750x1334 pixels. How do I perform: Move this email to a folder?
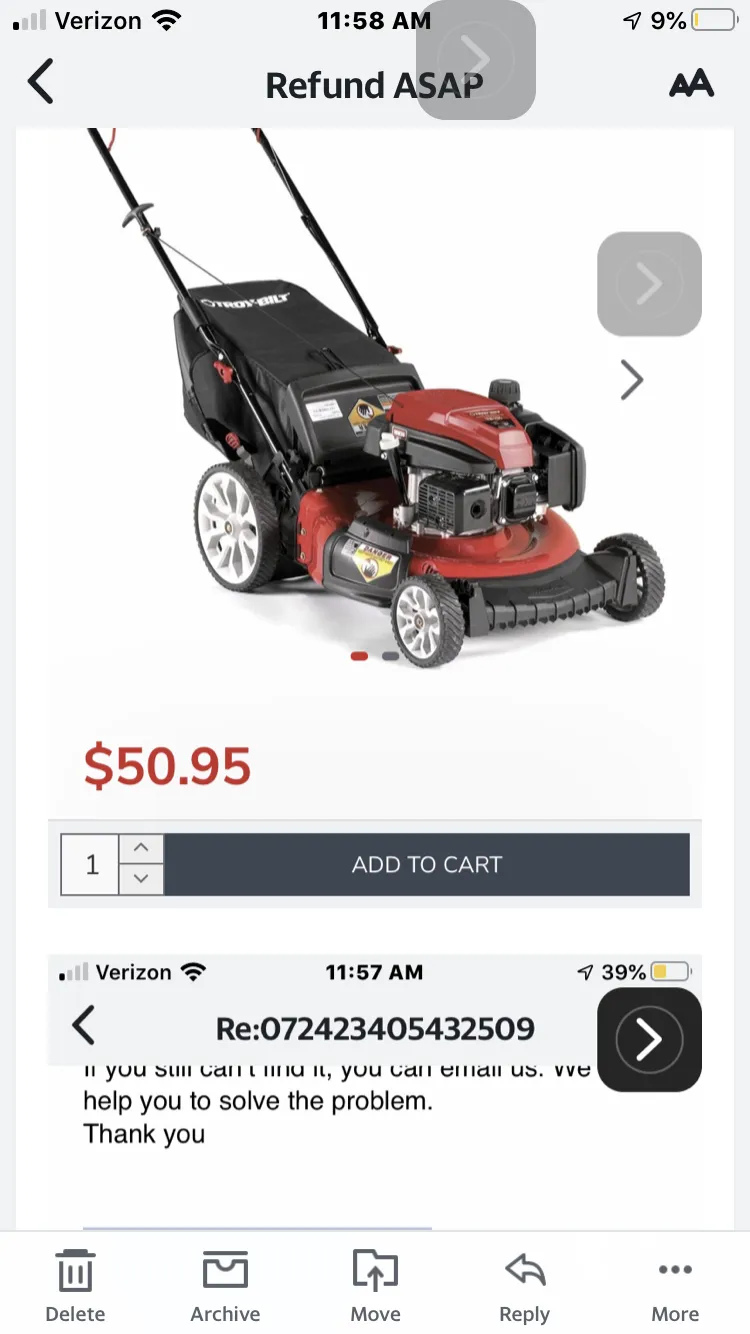(x=375, y=1285)
